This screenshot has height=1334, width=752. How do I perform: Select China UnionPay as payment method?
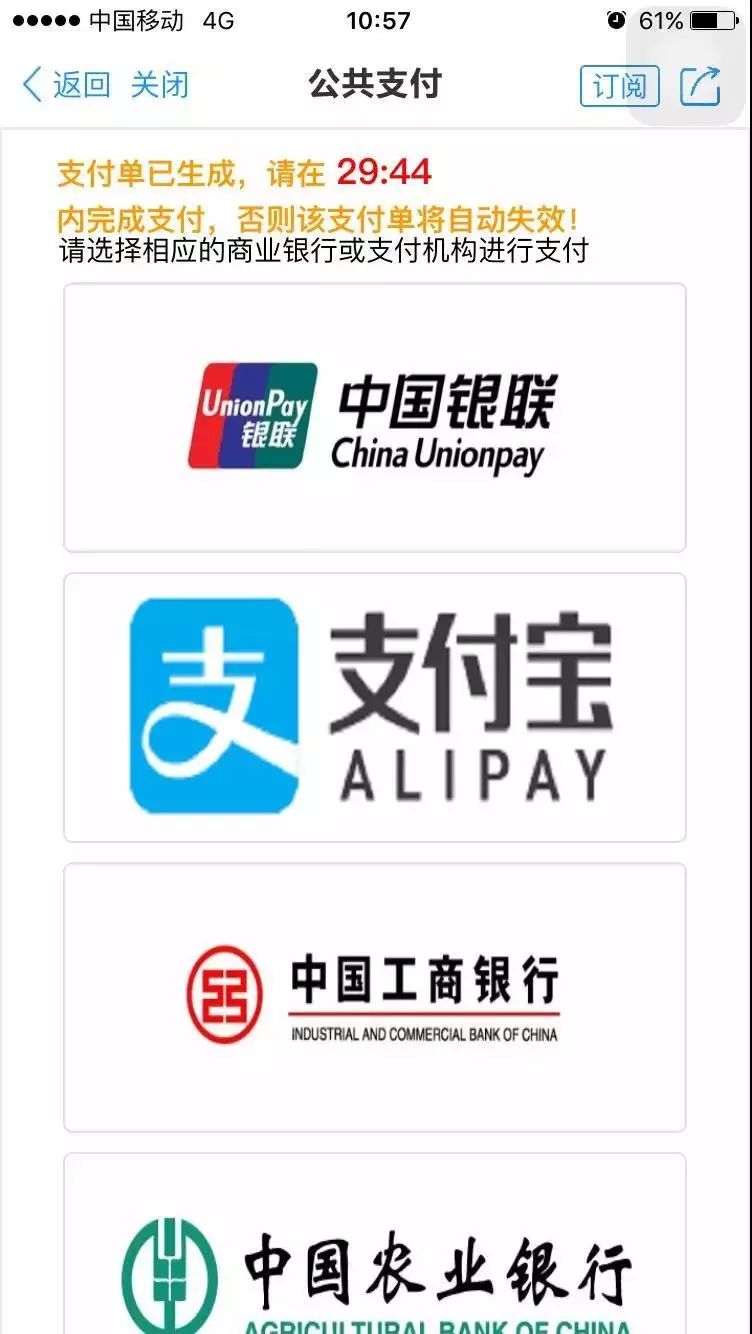[x=375, y=417]
